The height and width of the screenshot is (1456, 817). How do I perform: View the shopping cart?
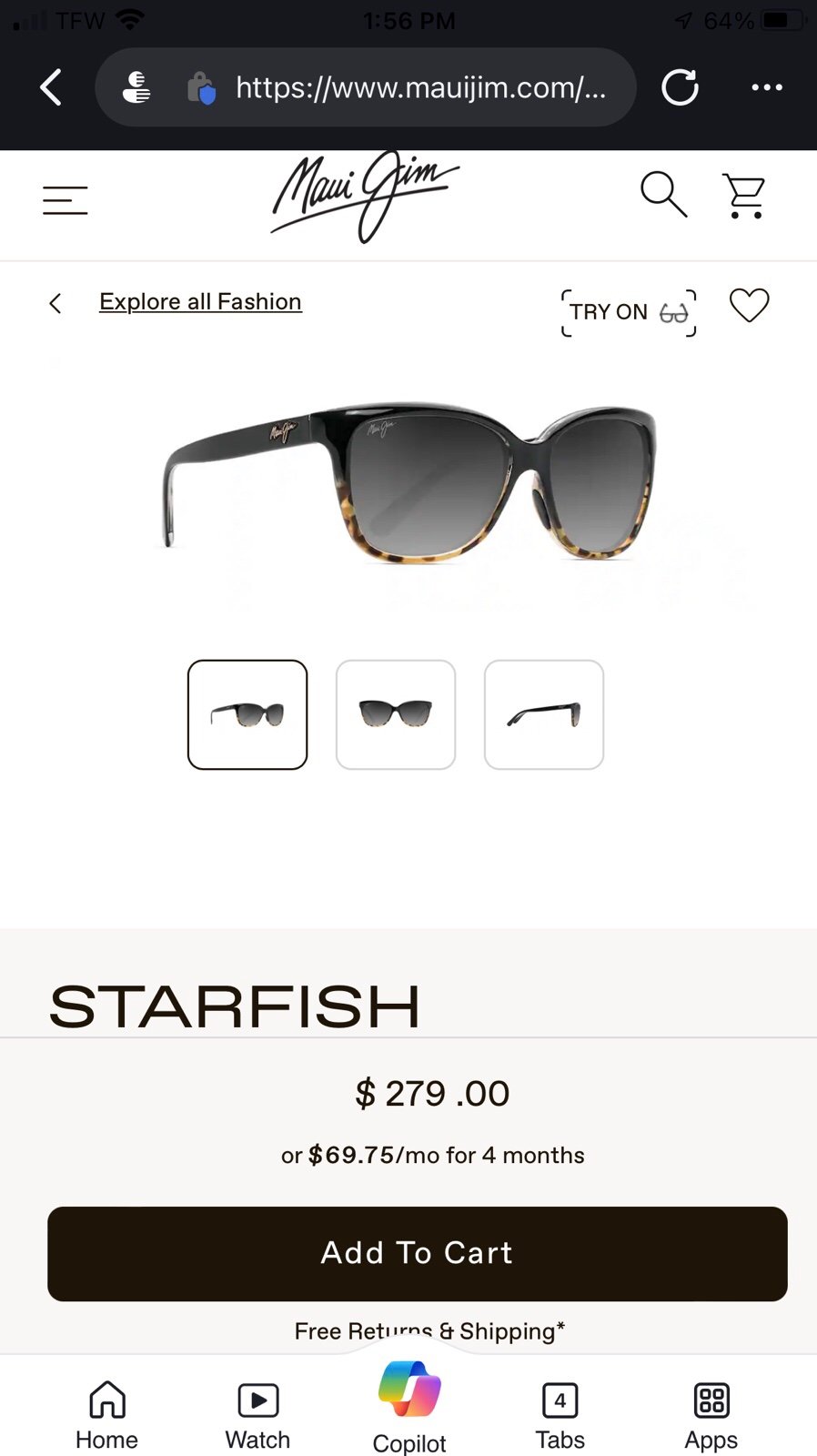coord(744,196)
